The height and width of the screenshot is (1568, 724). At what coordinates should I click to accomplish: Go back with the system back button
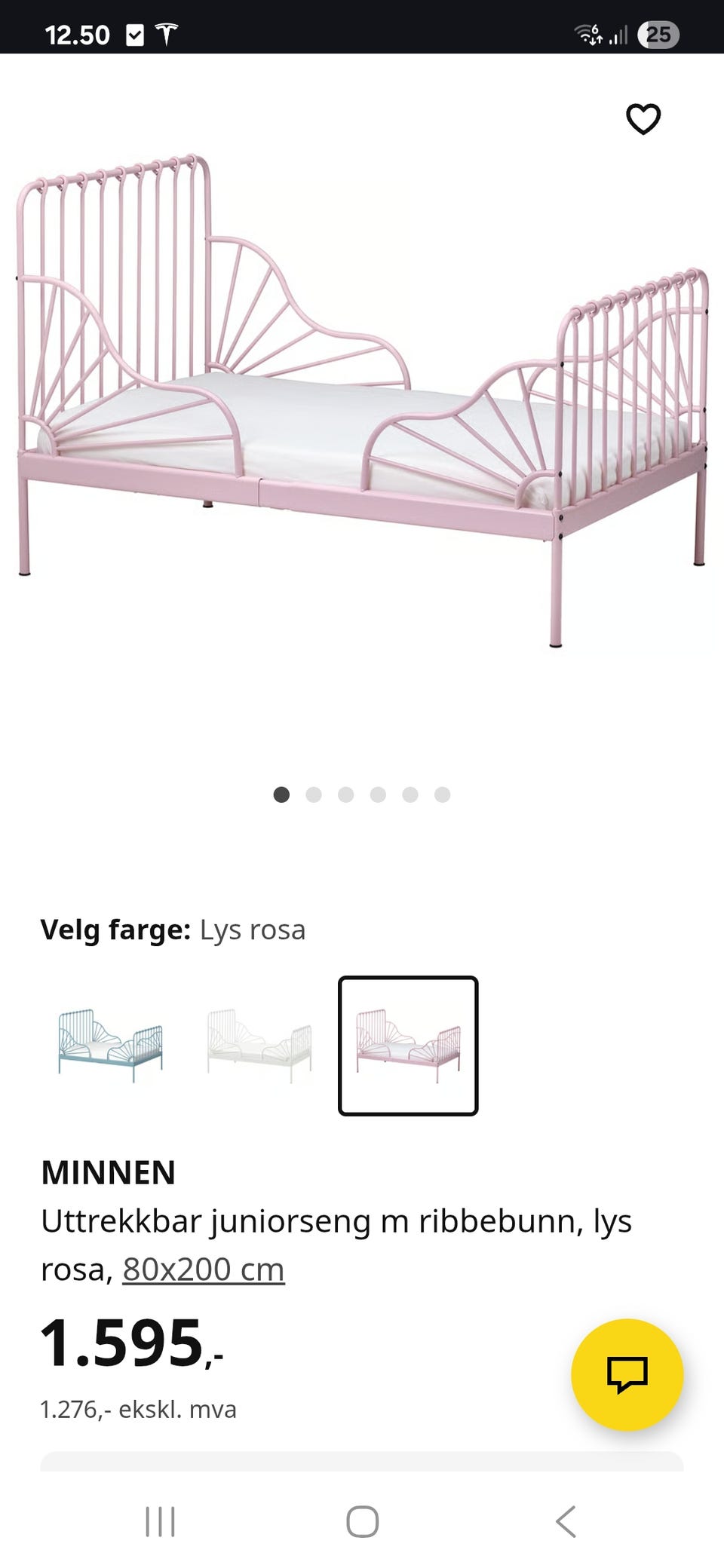tap(566, 1521)
